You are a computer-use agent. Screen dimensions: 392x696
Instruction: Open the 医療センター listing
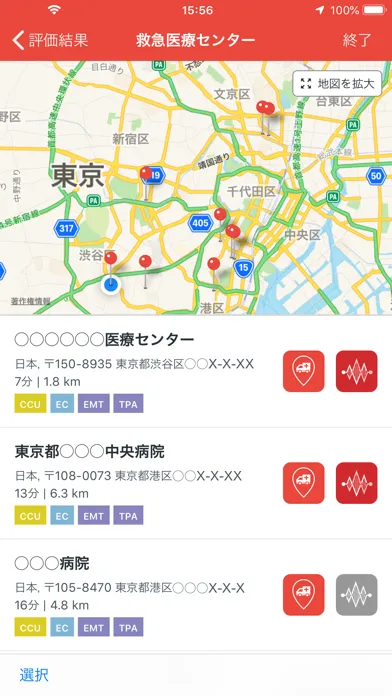click(196, 372)
